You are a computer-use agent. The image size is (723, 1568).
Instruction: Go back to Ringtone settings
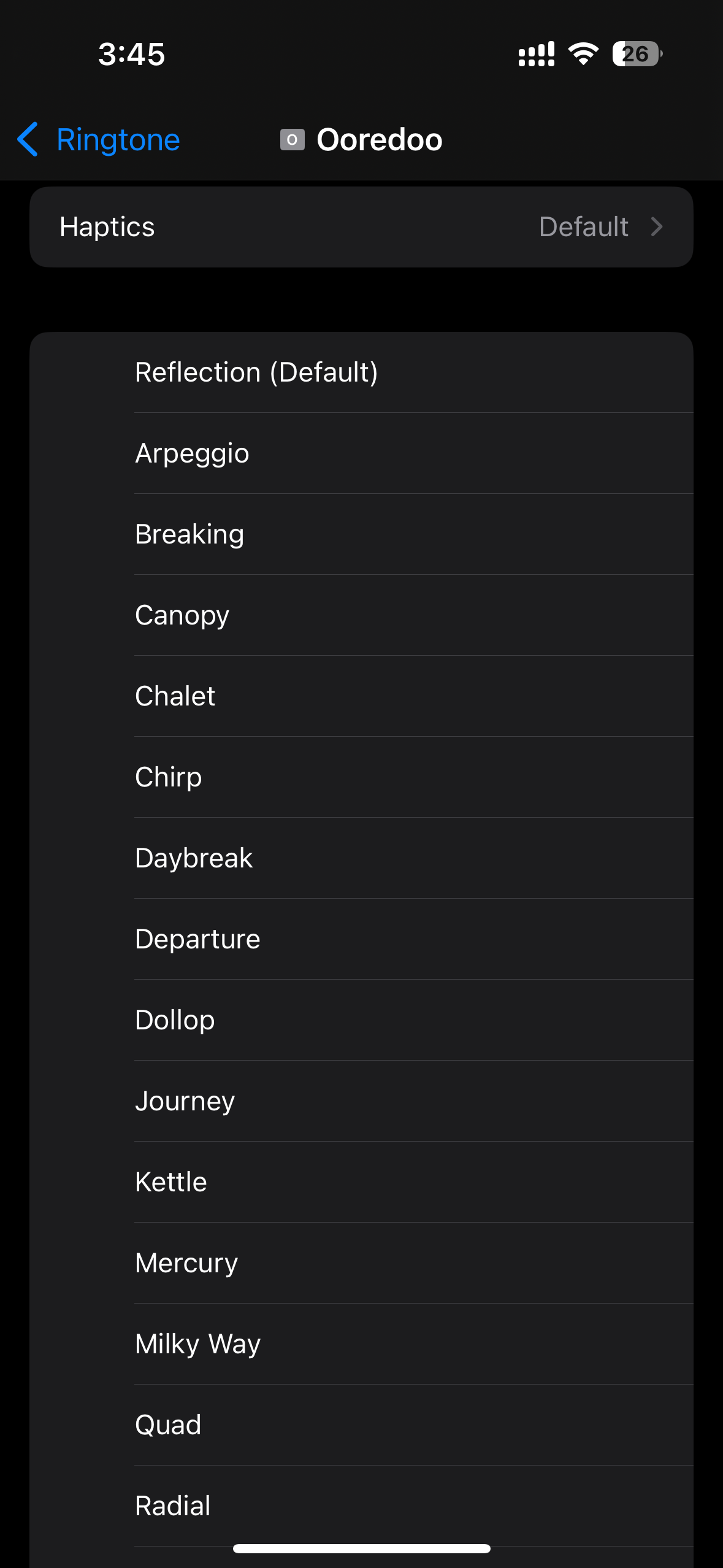click(x=99, y=139)
